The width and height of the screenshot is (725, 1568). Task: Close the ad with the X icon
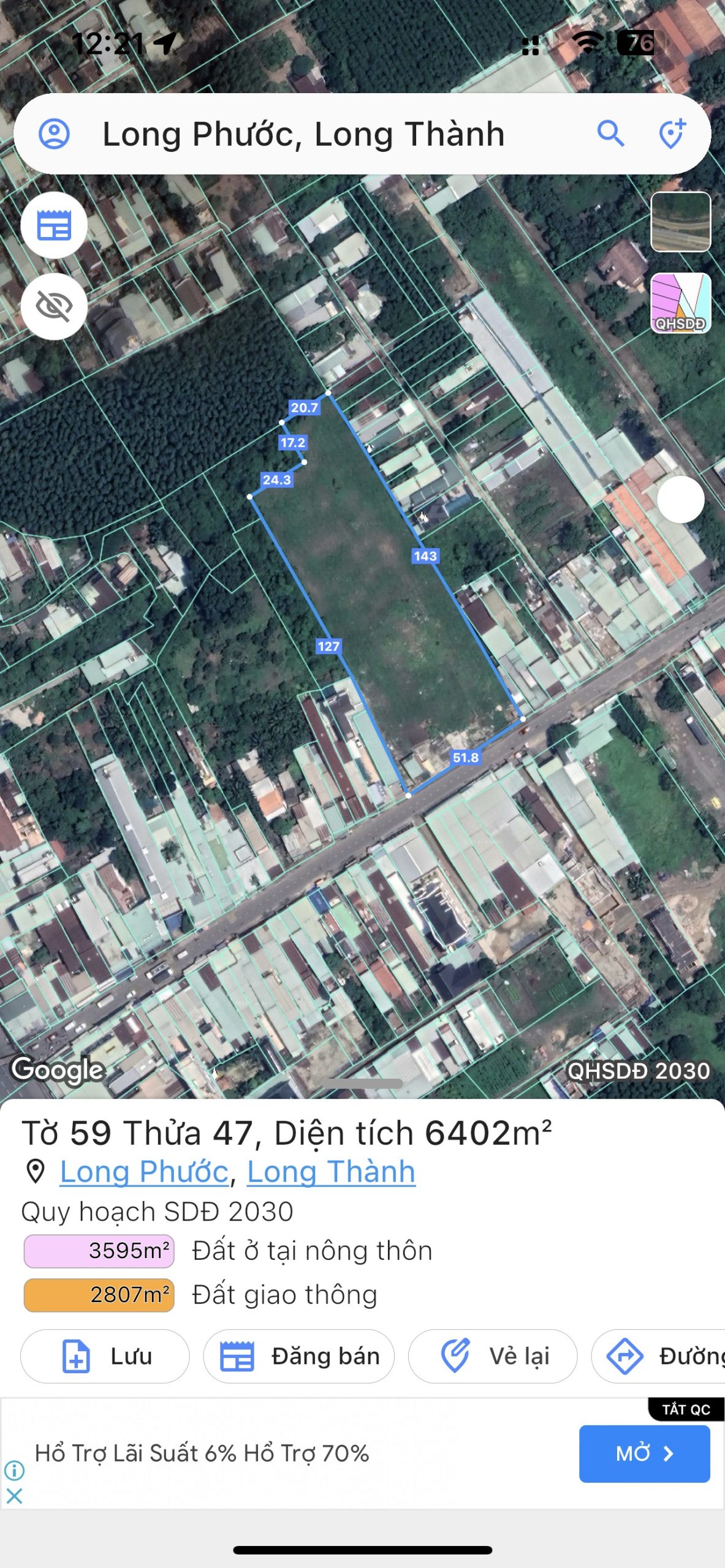[x=13, y=1495]
